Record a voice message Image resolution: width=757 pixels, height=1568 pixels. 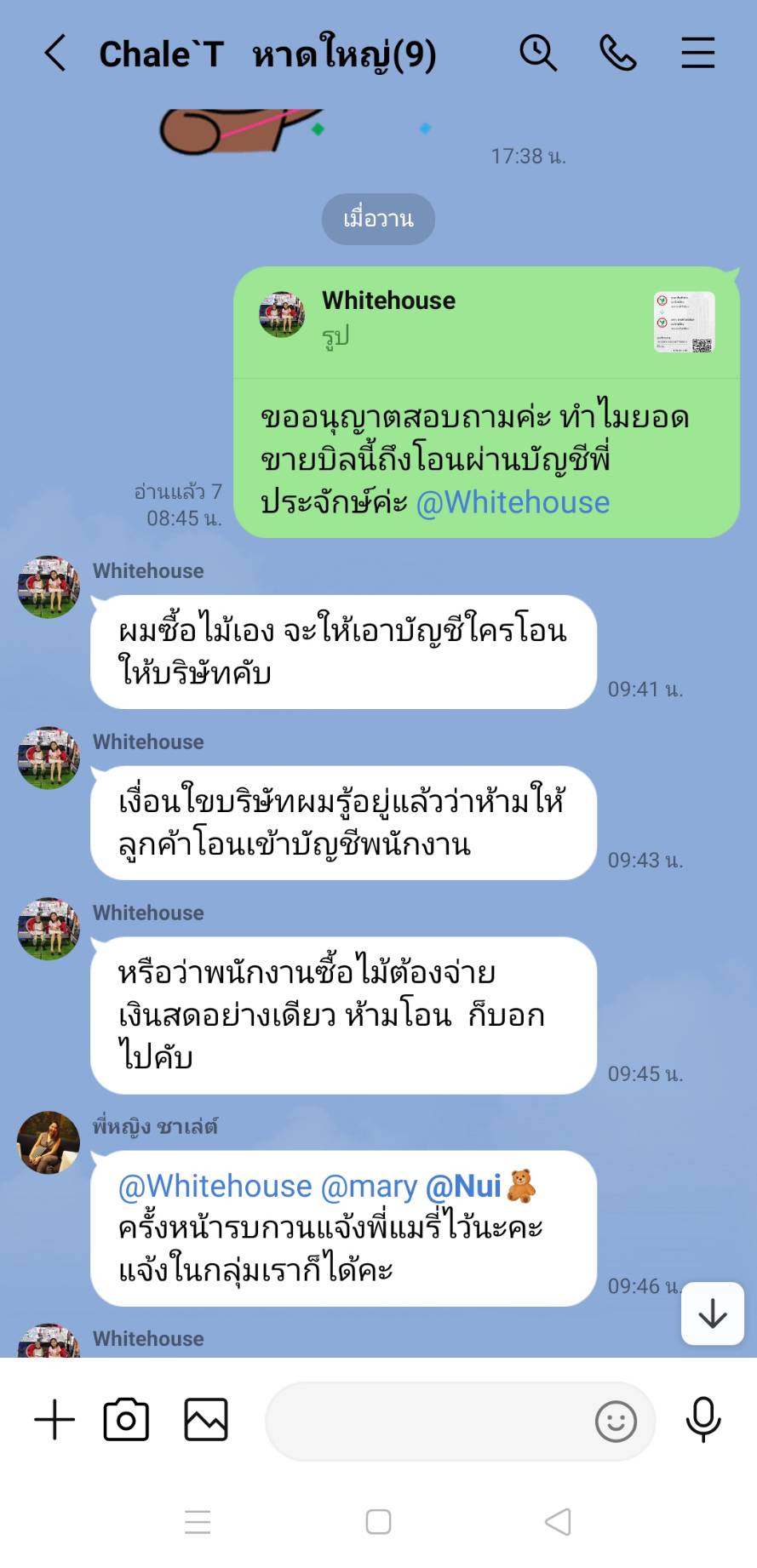pos(703,1420)
